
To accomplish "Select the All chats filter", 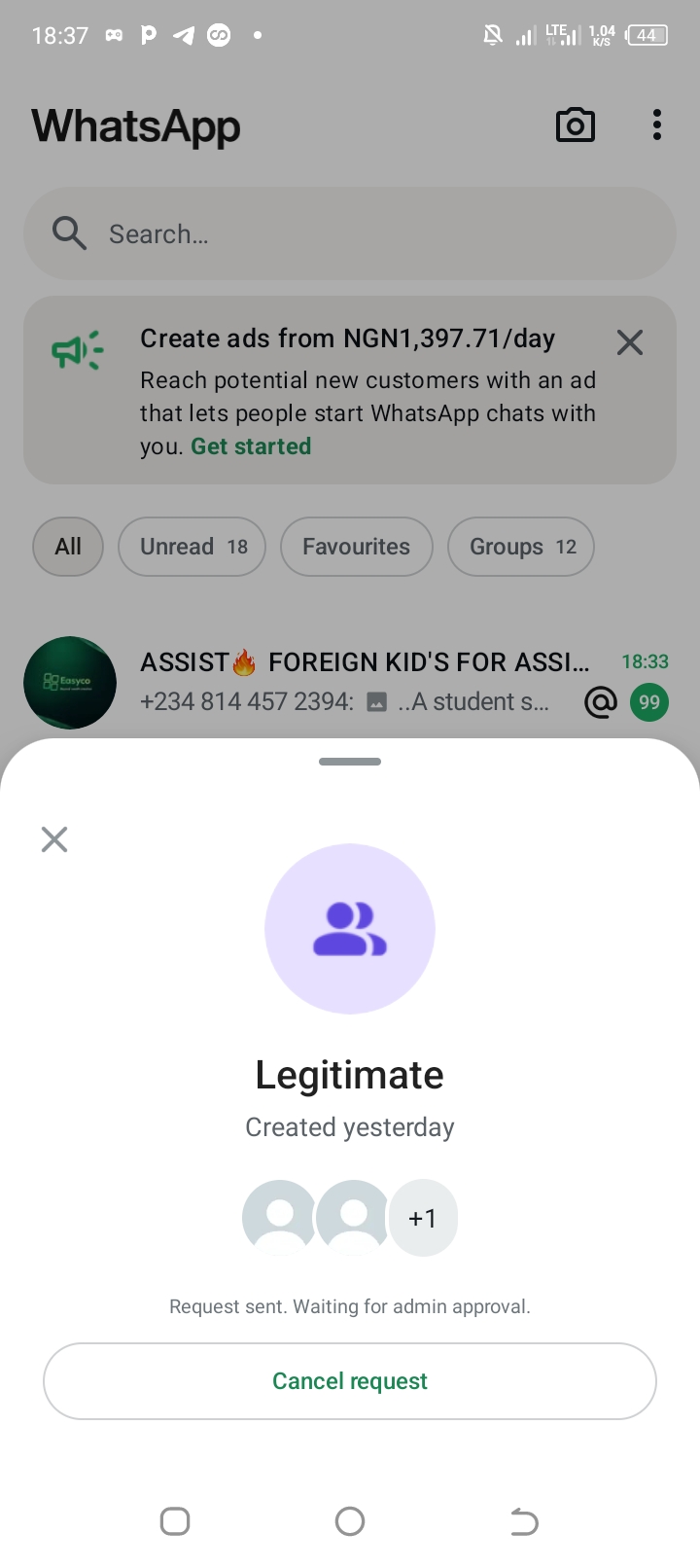I will 68,547.
